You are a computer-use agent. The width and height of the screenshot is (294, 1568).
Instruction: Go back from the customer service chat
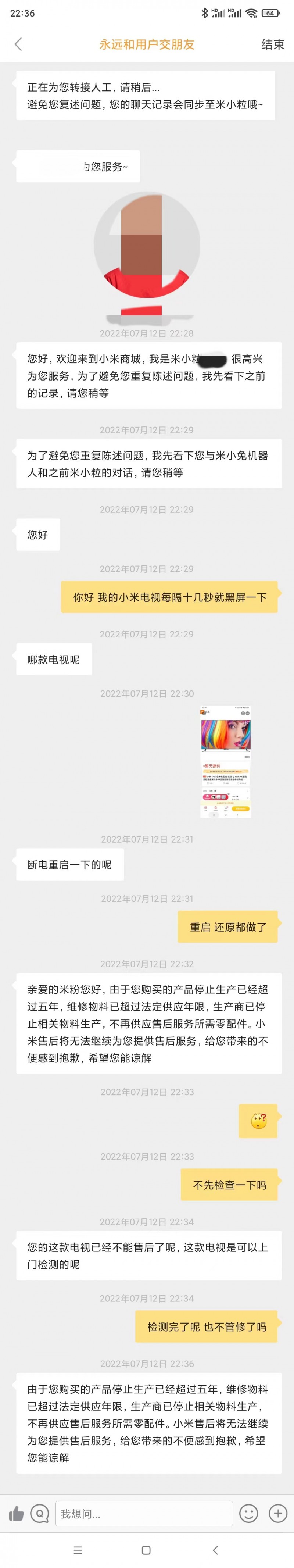pyautogui.click(x=18, y=44)
